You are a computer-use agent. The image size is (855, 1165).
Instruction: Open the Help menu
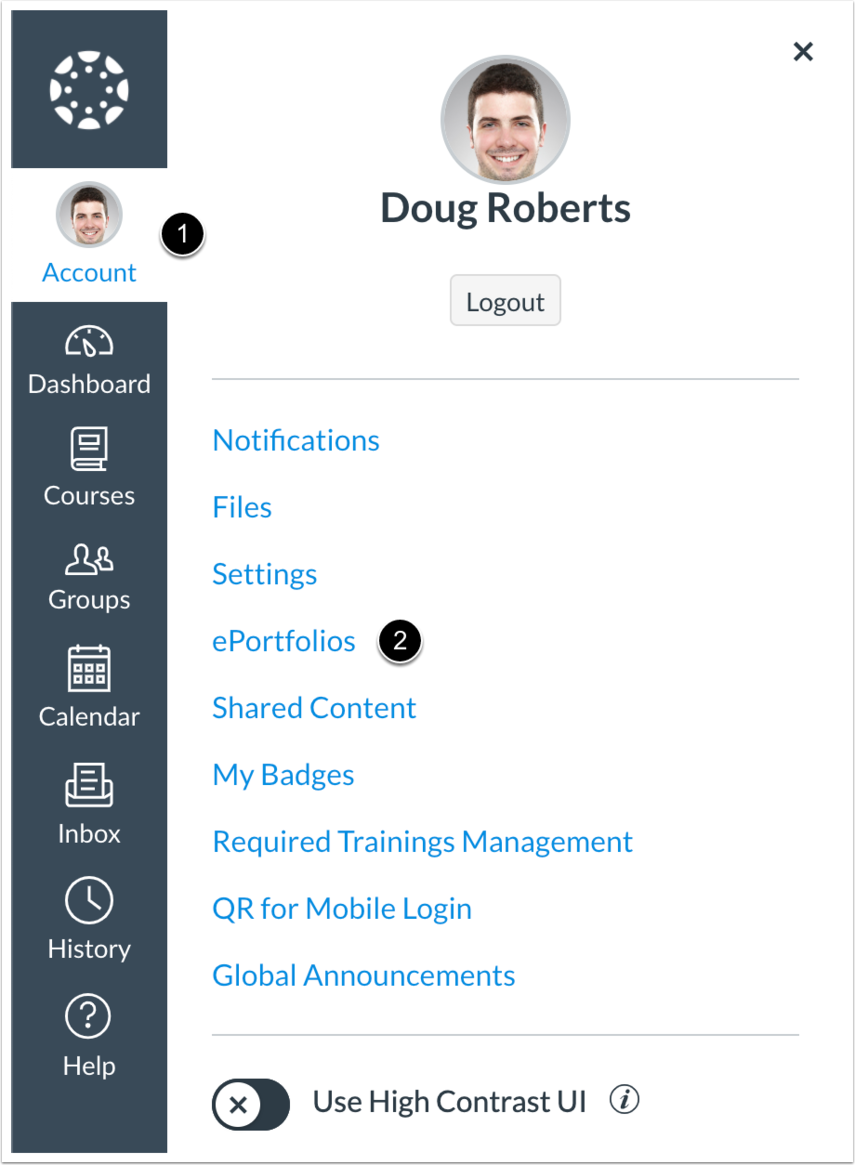[89, 1038]
